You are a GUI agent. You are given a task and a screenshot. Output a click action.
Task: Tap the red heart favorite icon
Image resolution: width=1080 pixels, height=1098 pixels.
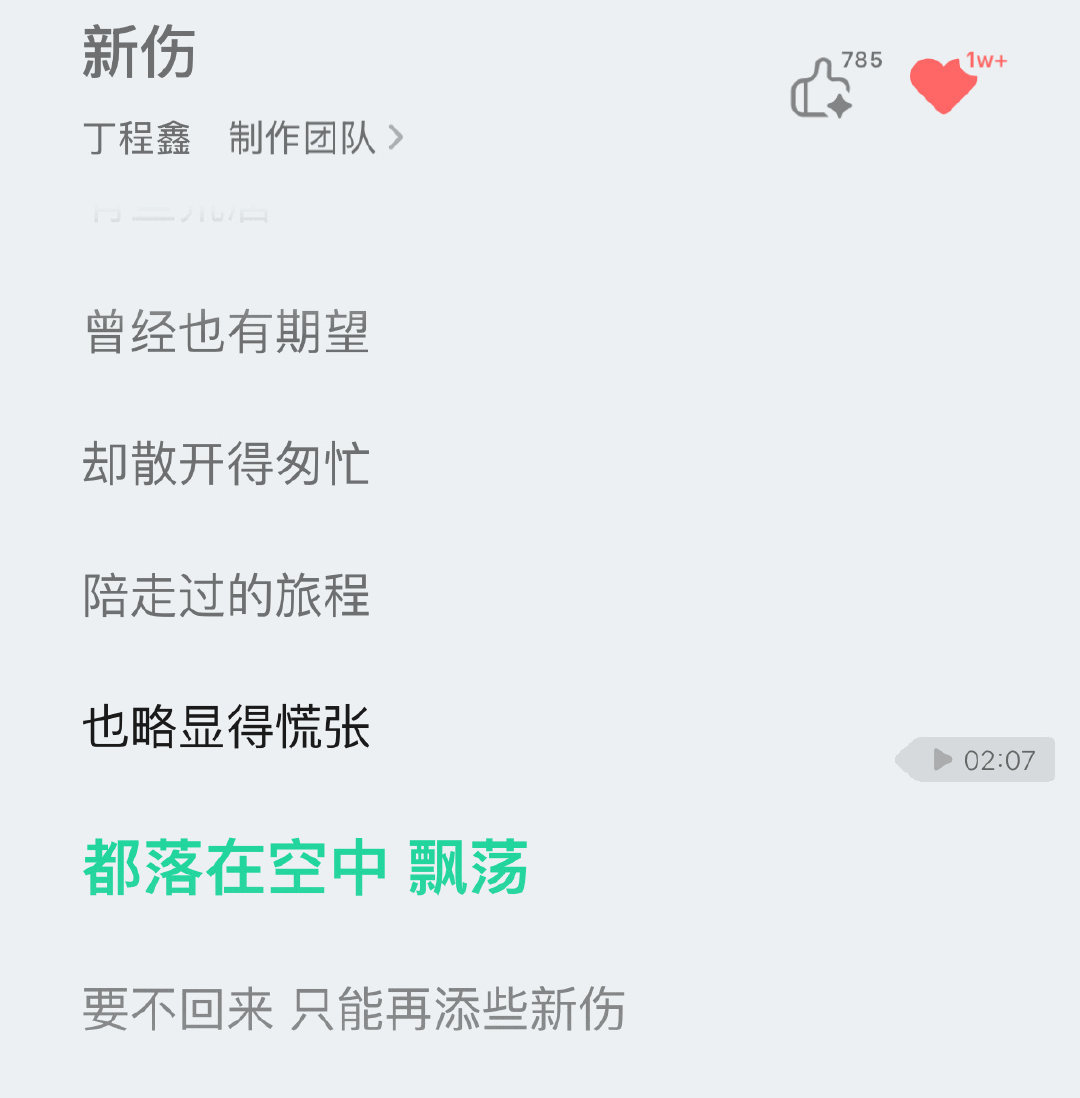(944, 85)
